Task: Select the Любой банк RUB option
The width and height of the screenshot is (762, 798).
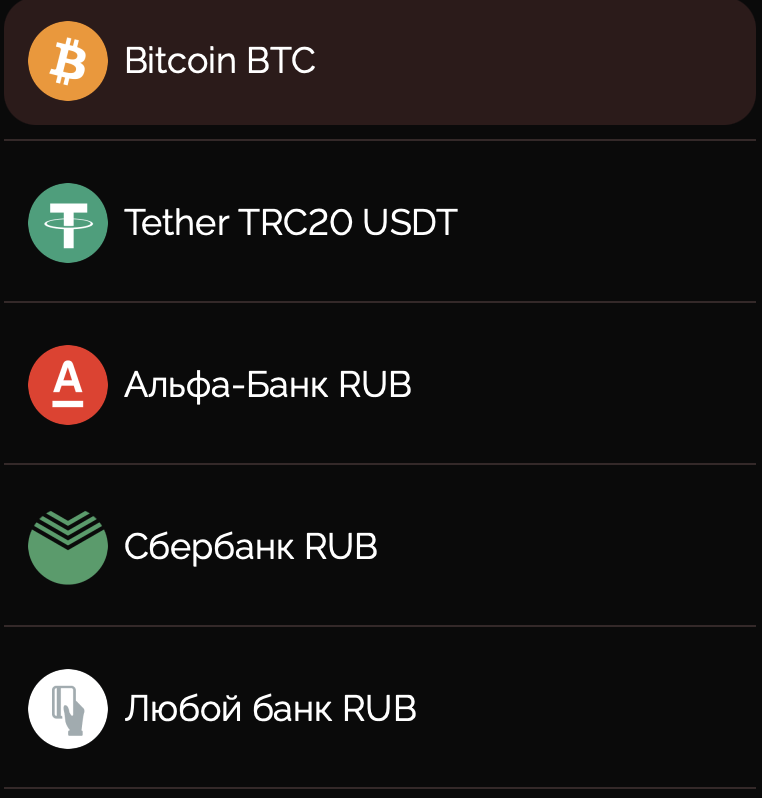Action: 380,708
